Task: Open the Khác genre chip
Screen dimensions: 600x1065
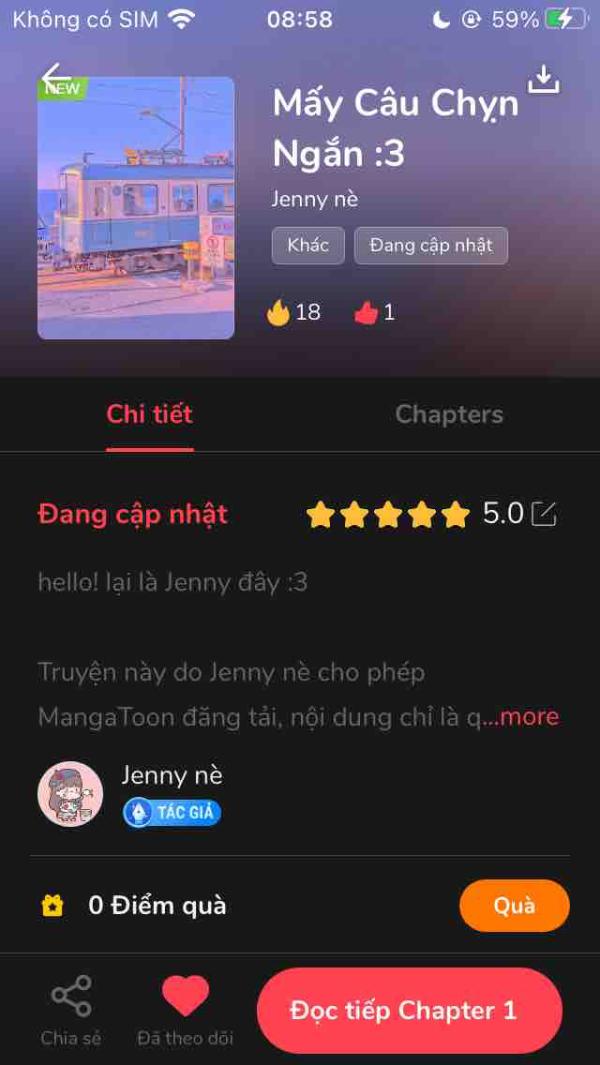Action: (308, 245)
